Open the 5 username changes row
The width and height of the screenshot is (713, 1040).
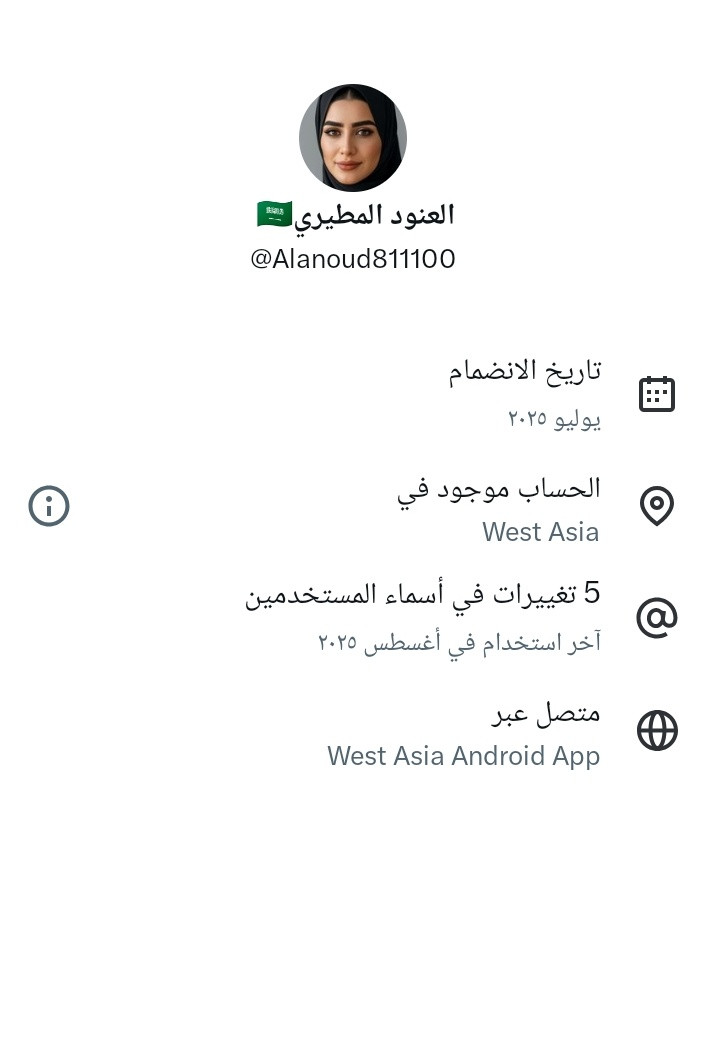[356, 617]
